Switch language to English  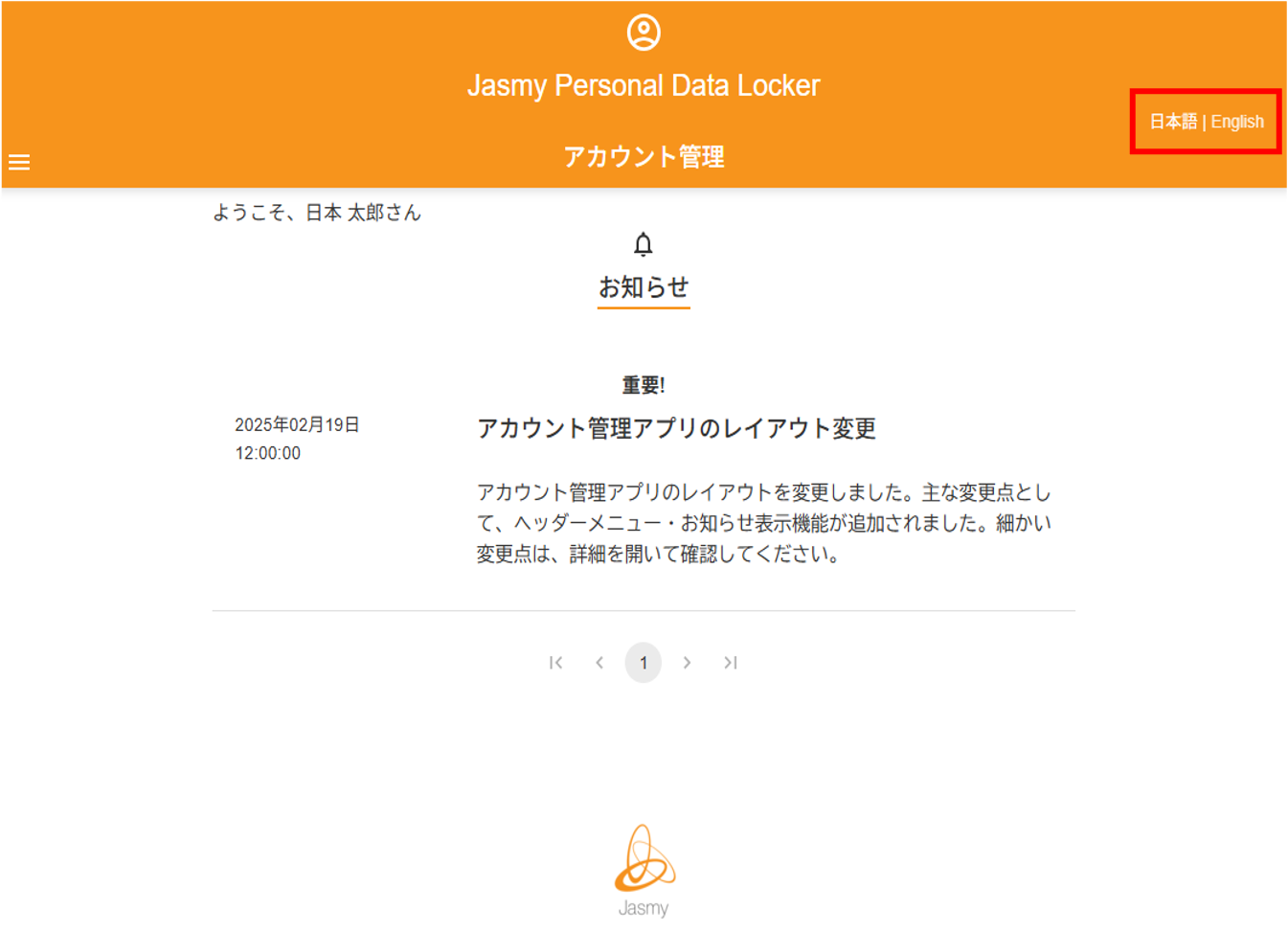point(1237,122)
